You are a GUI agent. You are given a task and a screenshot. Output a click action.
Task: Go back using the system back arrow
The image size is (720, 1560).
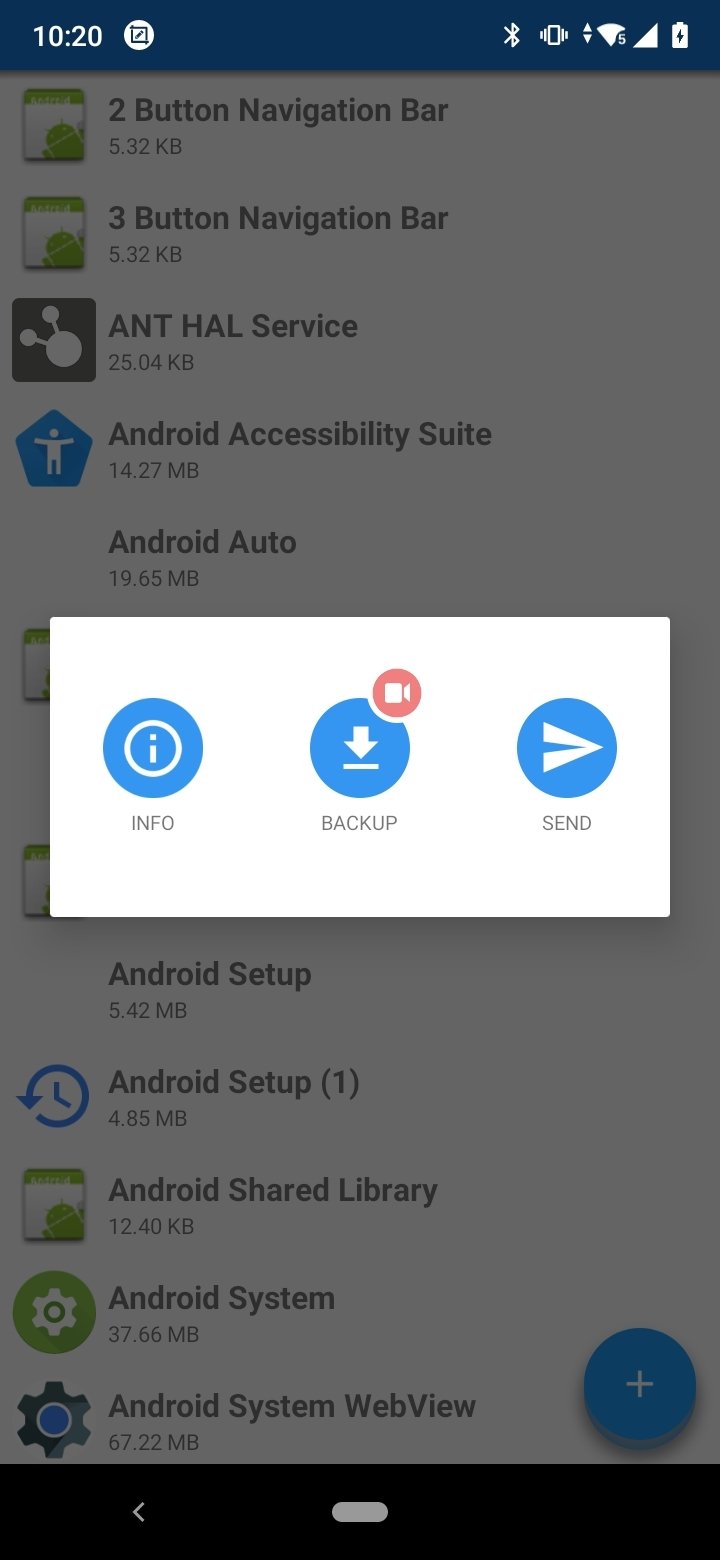139,1512
